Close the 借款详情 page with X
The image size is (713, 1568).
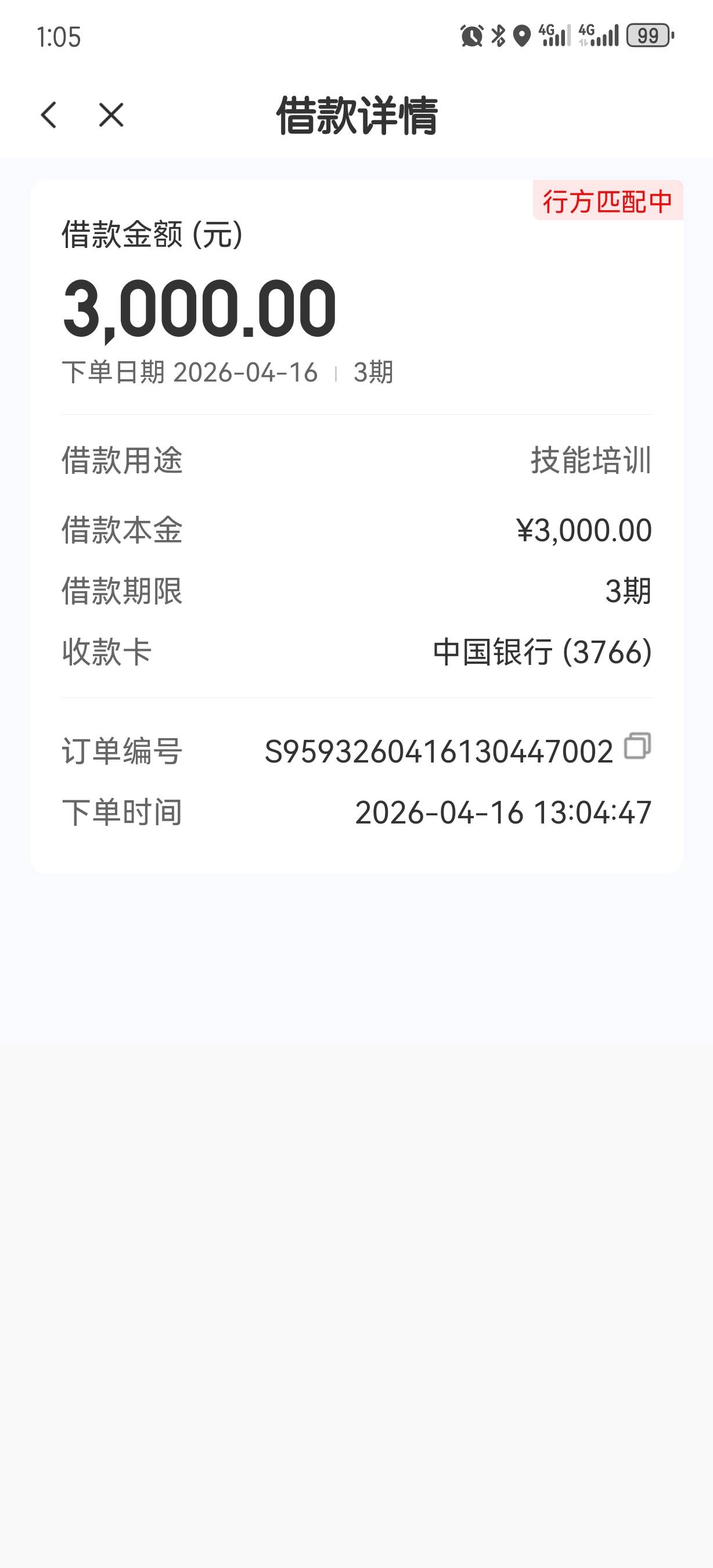pyautogui.click(x=111, y=115)
